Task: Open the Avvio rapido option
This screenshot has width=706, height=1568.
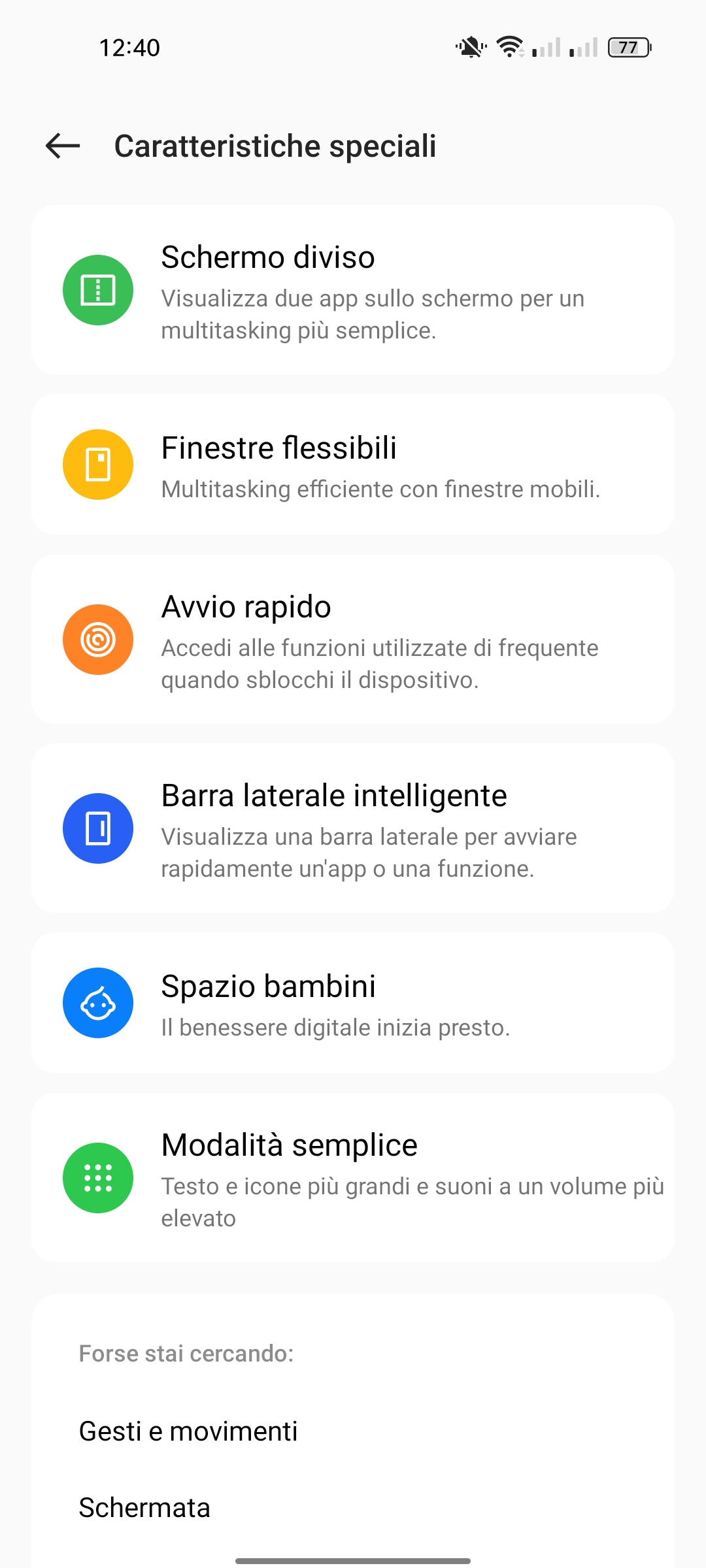Action: tap(353, 640)
